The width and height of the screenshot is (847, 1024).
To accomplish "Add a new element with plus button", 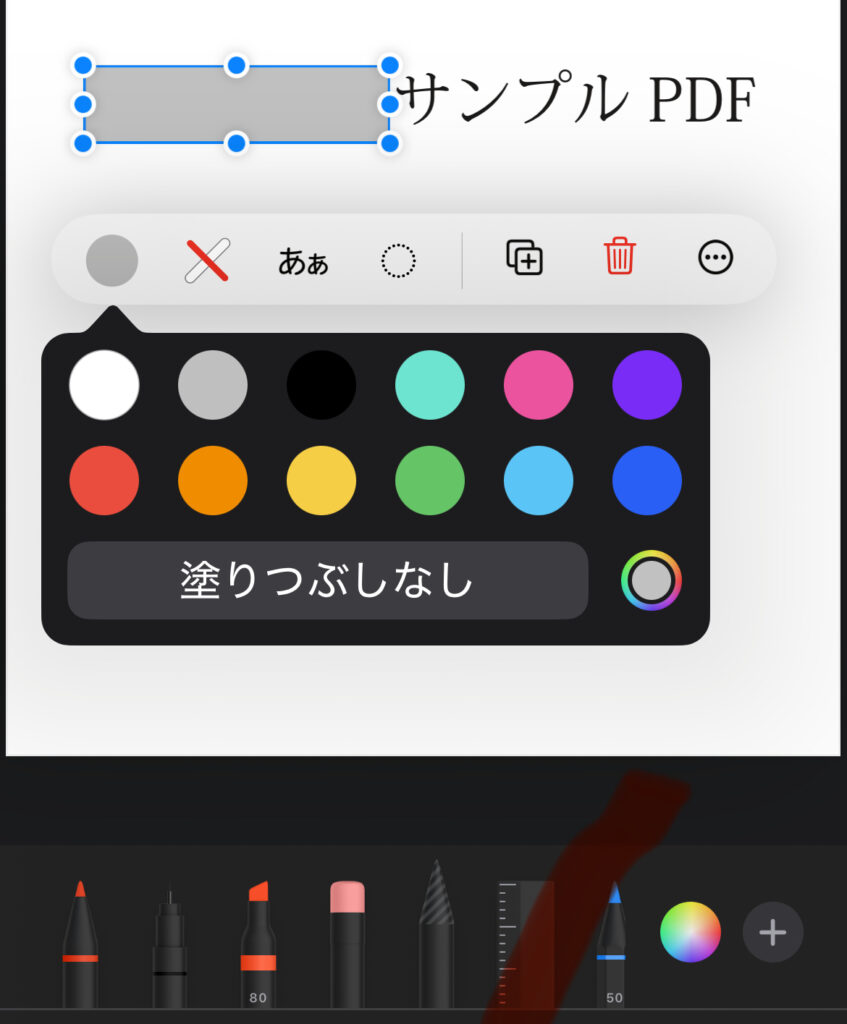I will coord(772,932).
